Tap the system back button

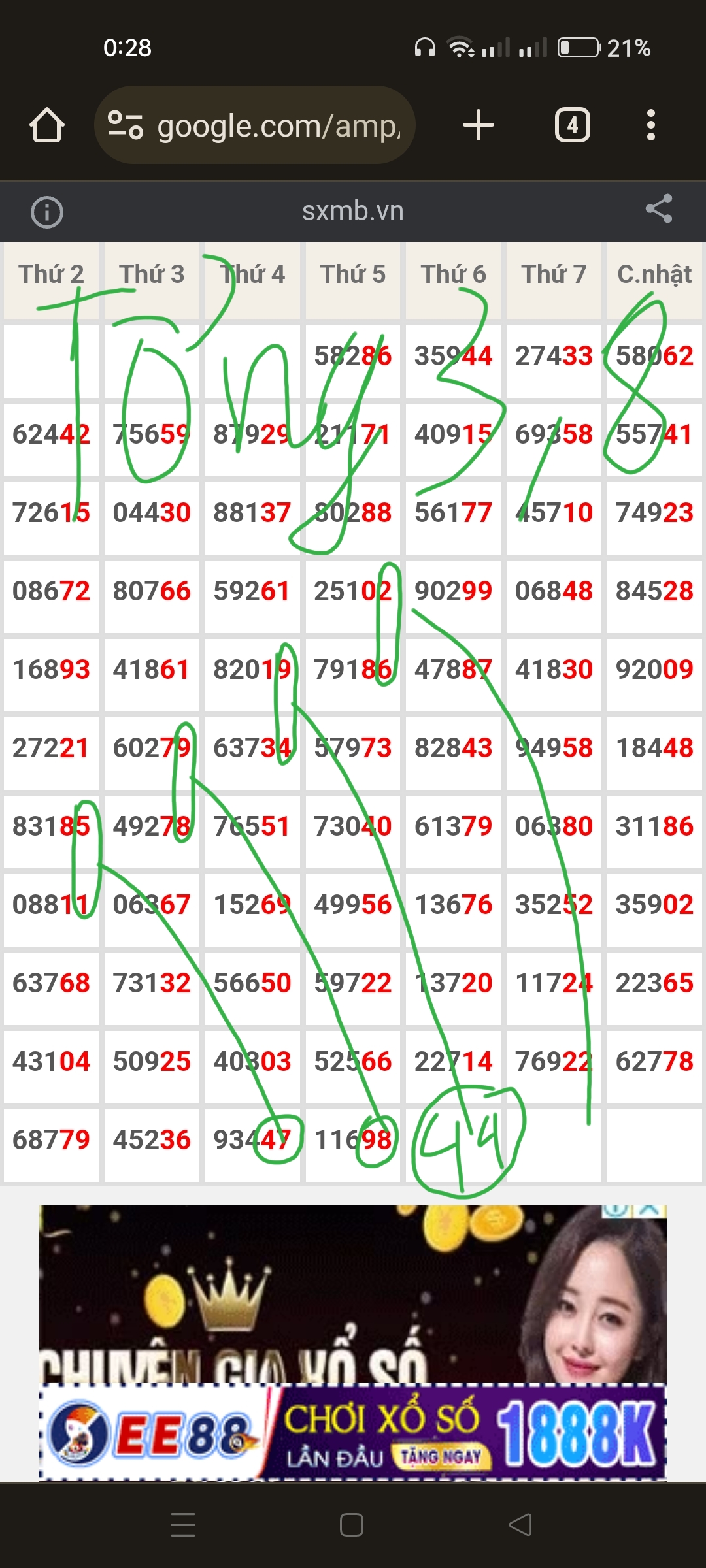click(520, 1525)
